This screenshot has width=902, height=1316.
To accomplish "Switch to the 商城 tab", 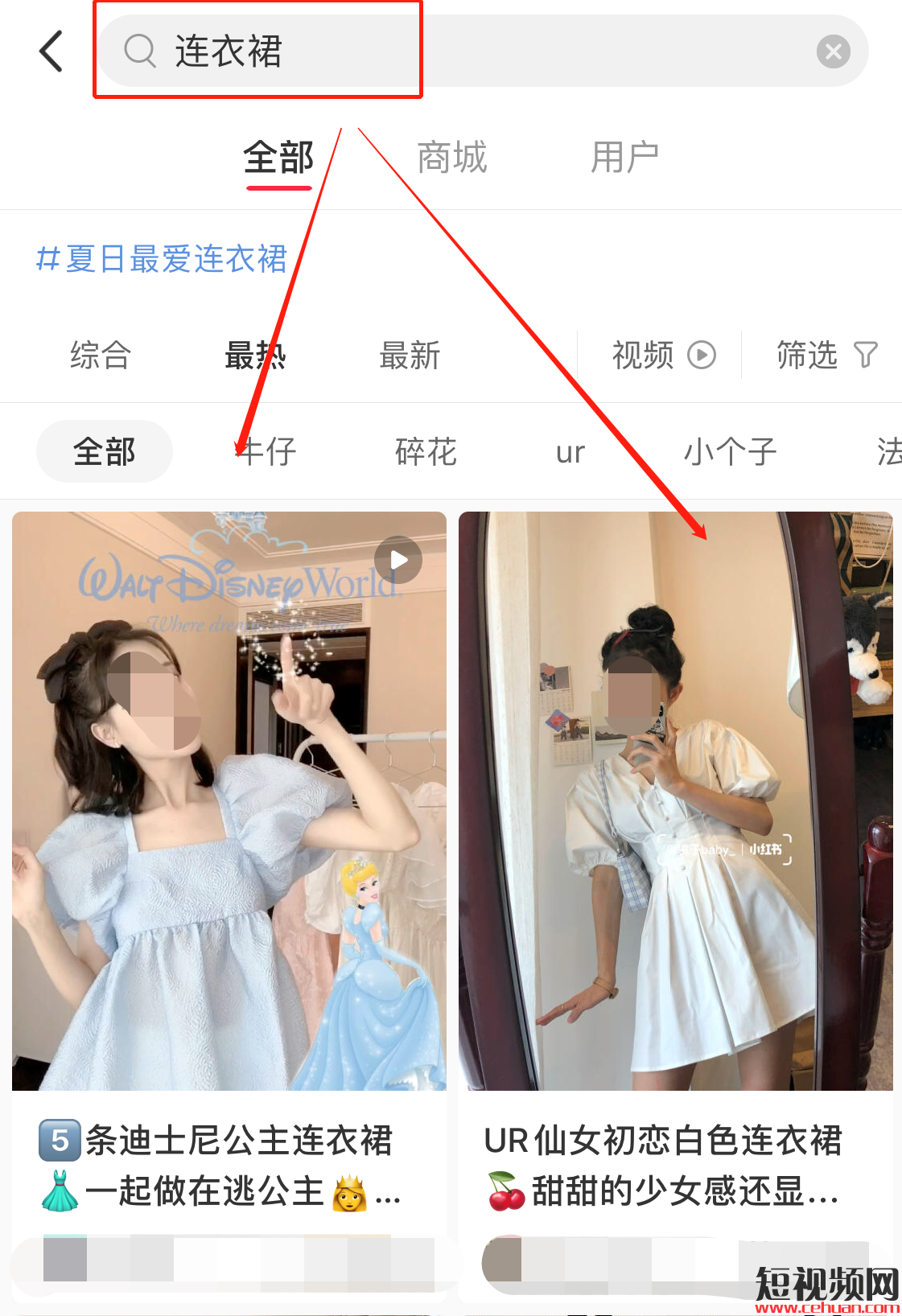I will 451,158.
